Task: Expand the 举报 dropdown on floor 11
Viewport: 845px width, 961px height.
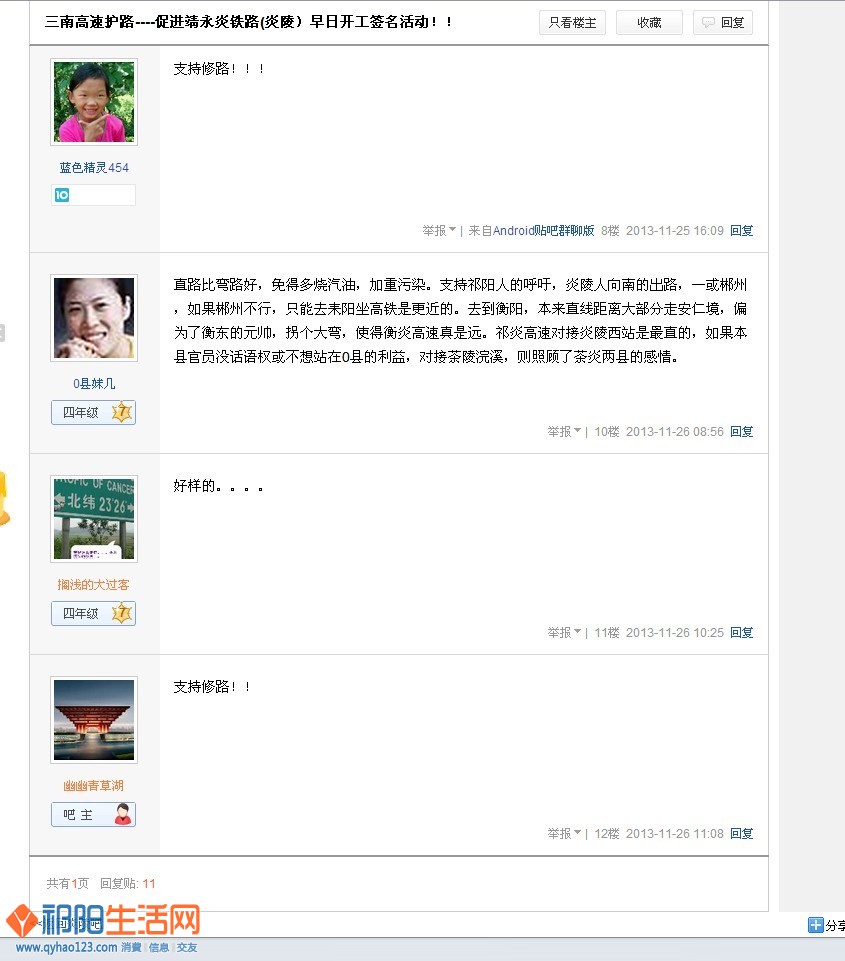Action: (x=564, y=633)
